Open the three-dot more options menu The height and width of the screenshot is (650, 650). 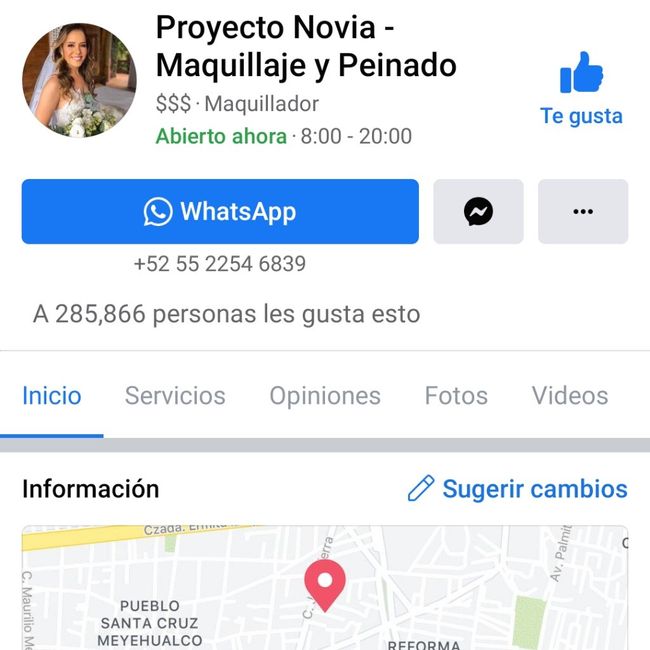(x=583, y=211)
